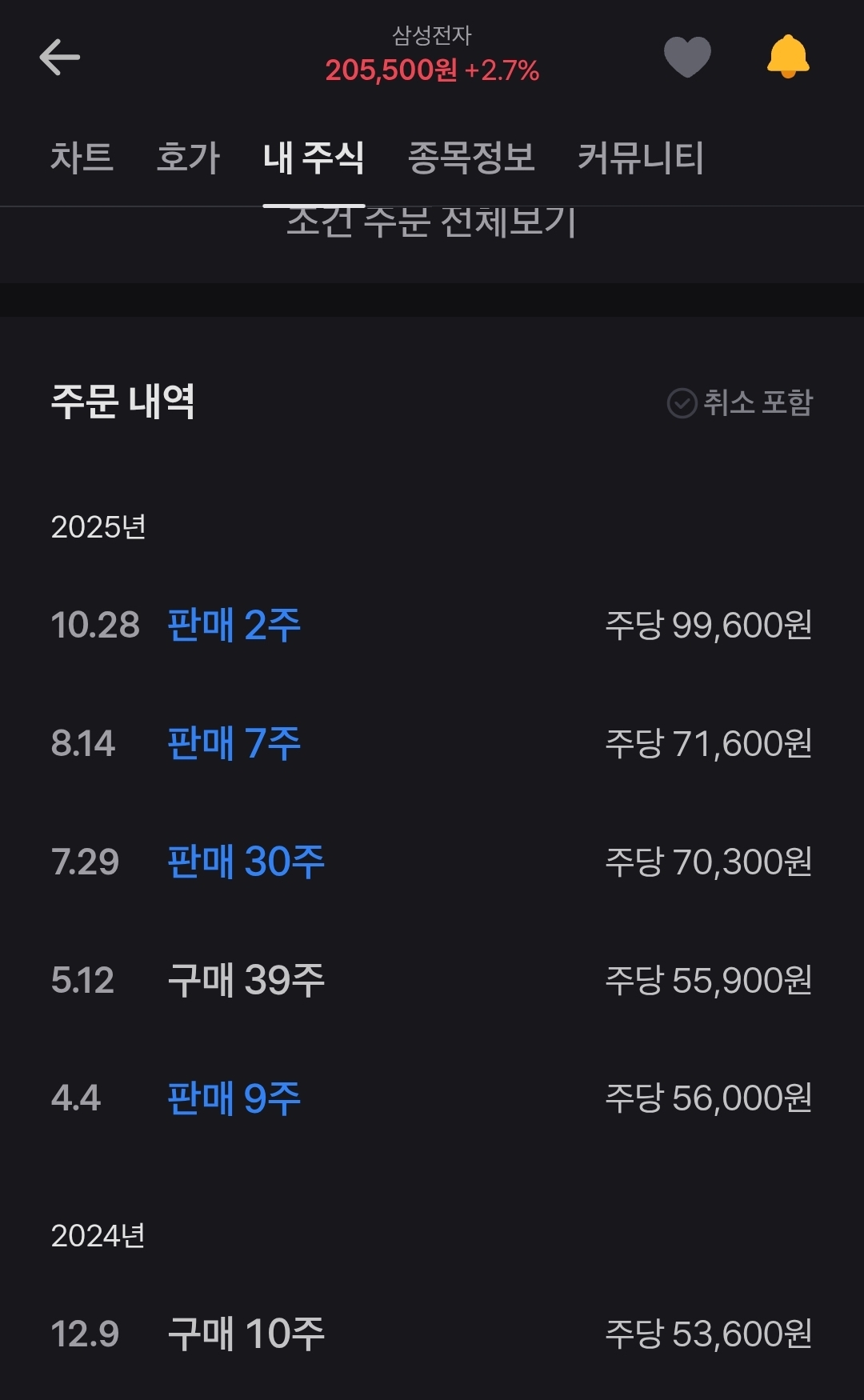Open the 10.28 판매 2주 order
This screenshot has width=864, height=1400.
(x=432, y=625)
